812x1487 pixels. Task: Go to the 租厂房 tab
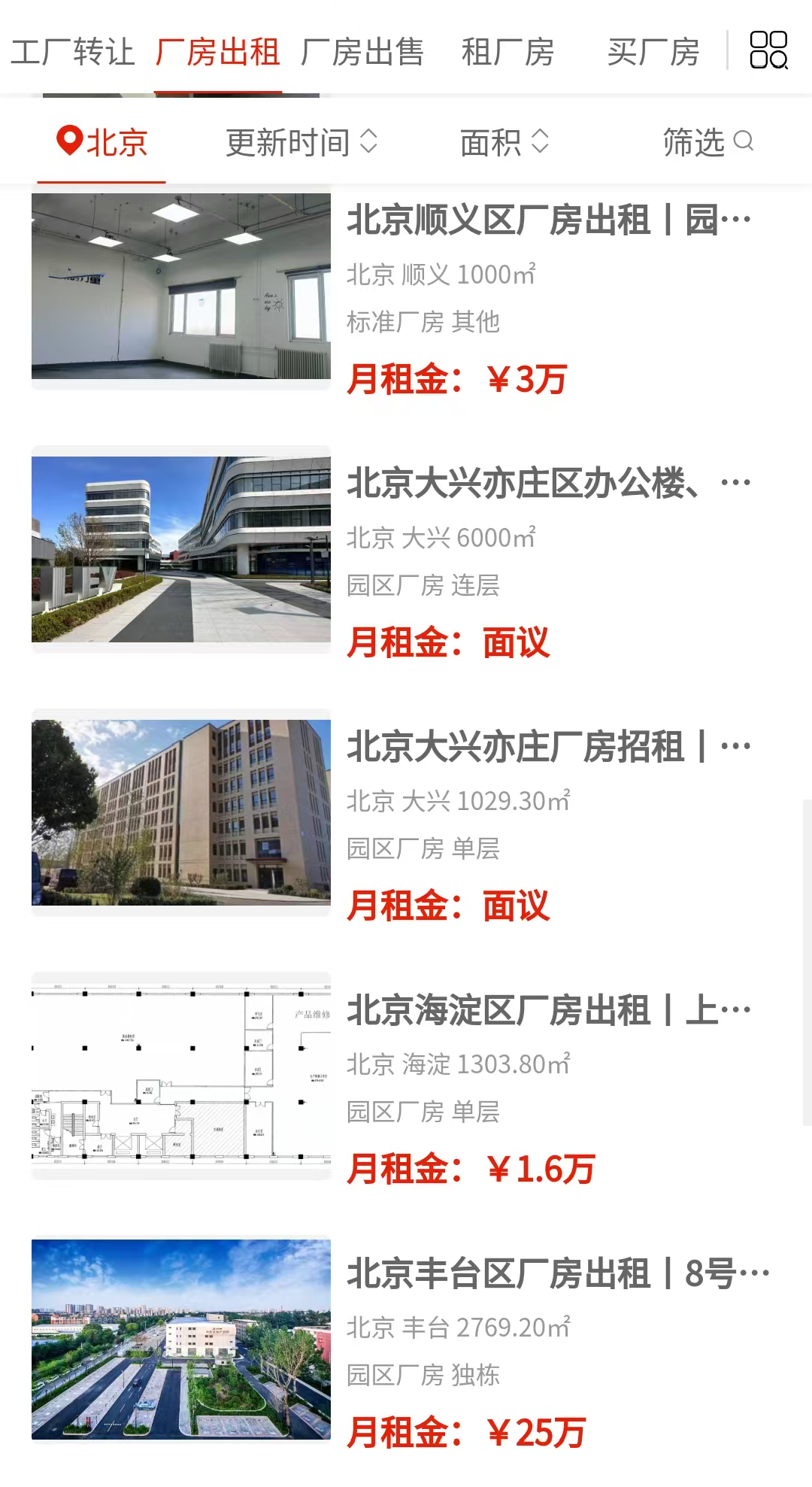507,53
